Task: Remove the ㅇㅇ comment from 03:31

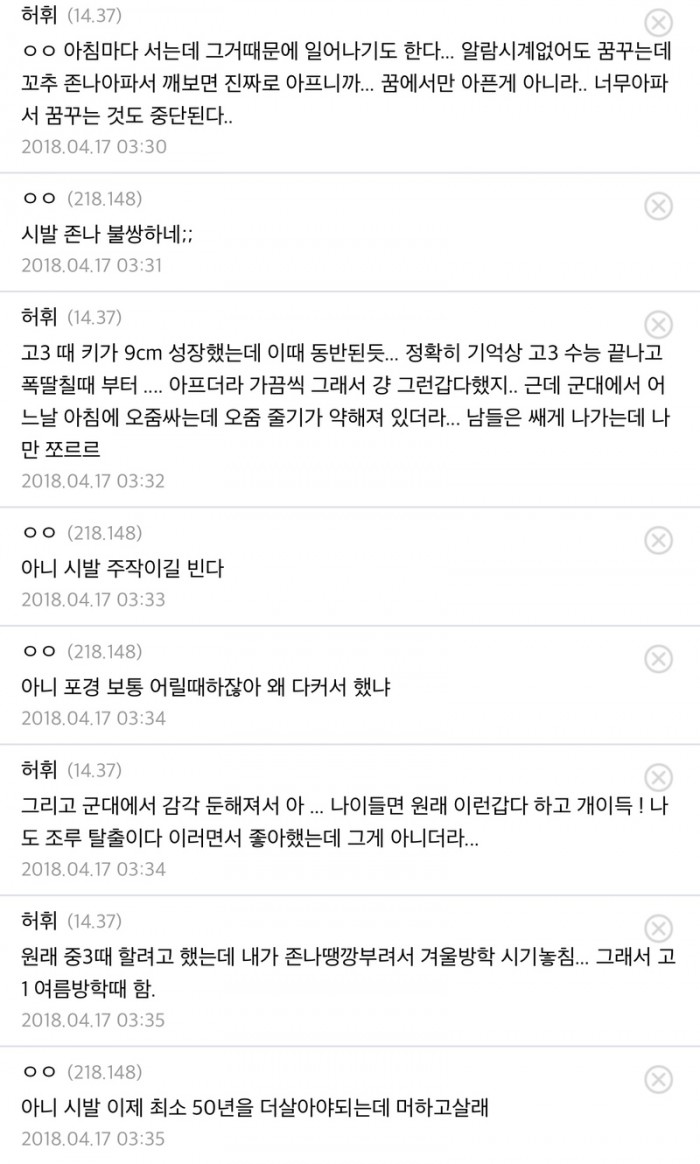Action: point(657,206)
